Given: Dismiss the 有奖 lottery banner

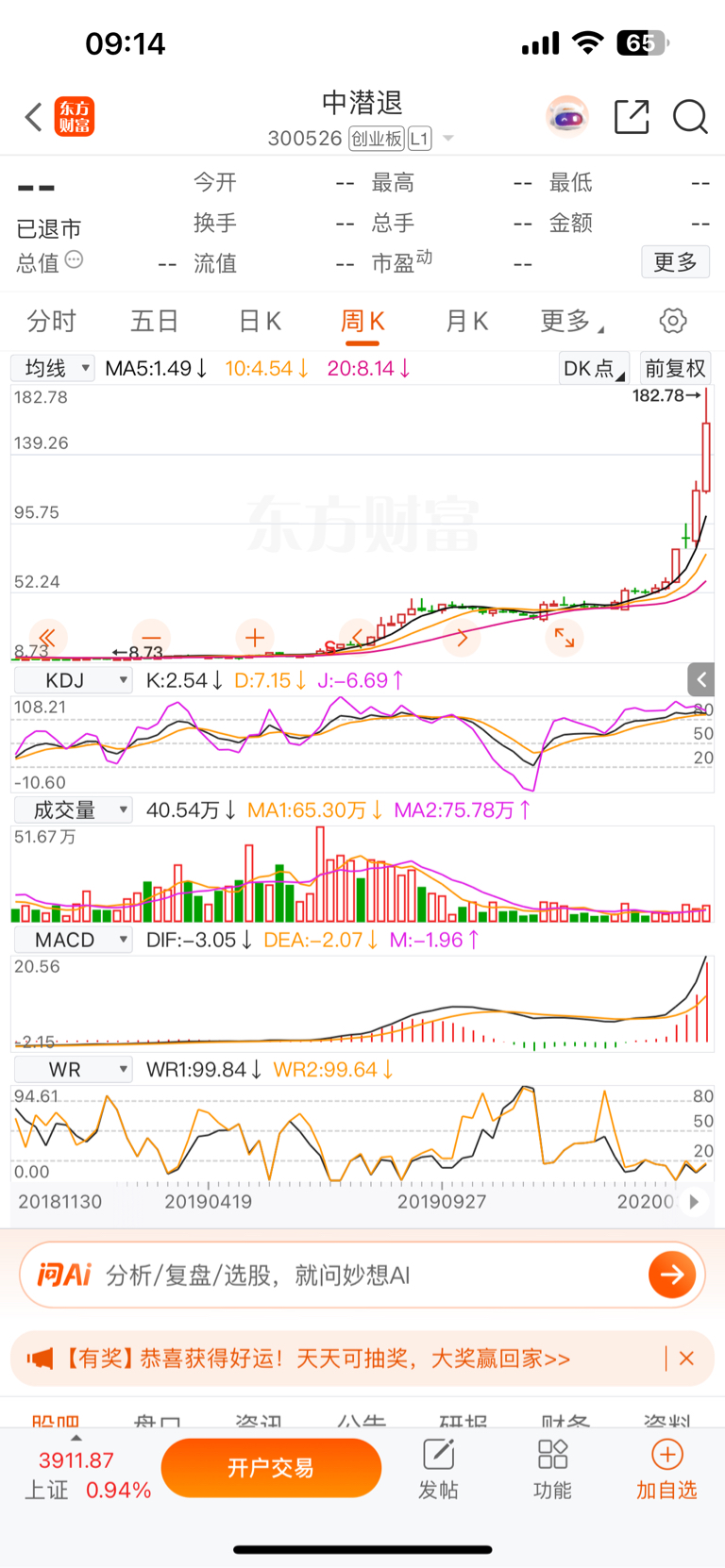Looking at the screenshot, I should [x=686, y=1359].
